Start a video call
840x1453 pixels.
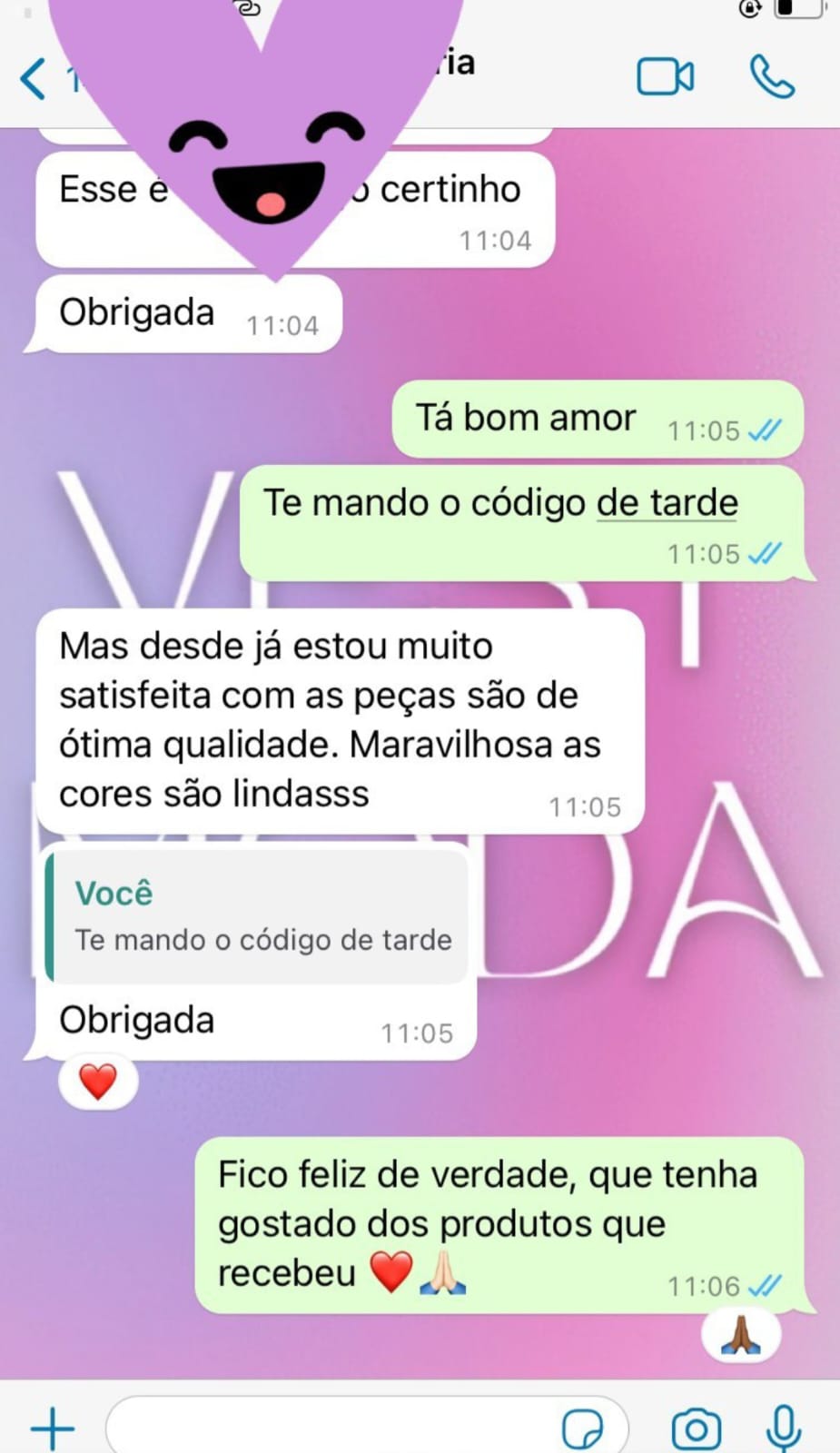pos(666,77)
